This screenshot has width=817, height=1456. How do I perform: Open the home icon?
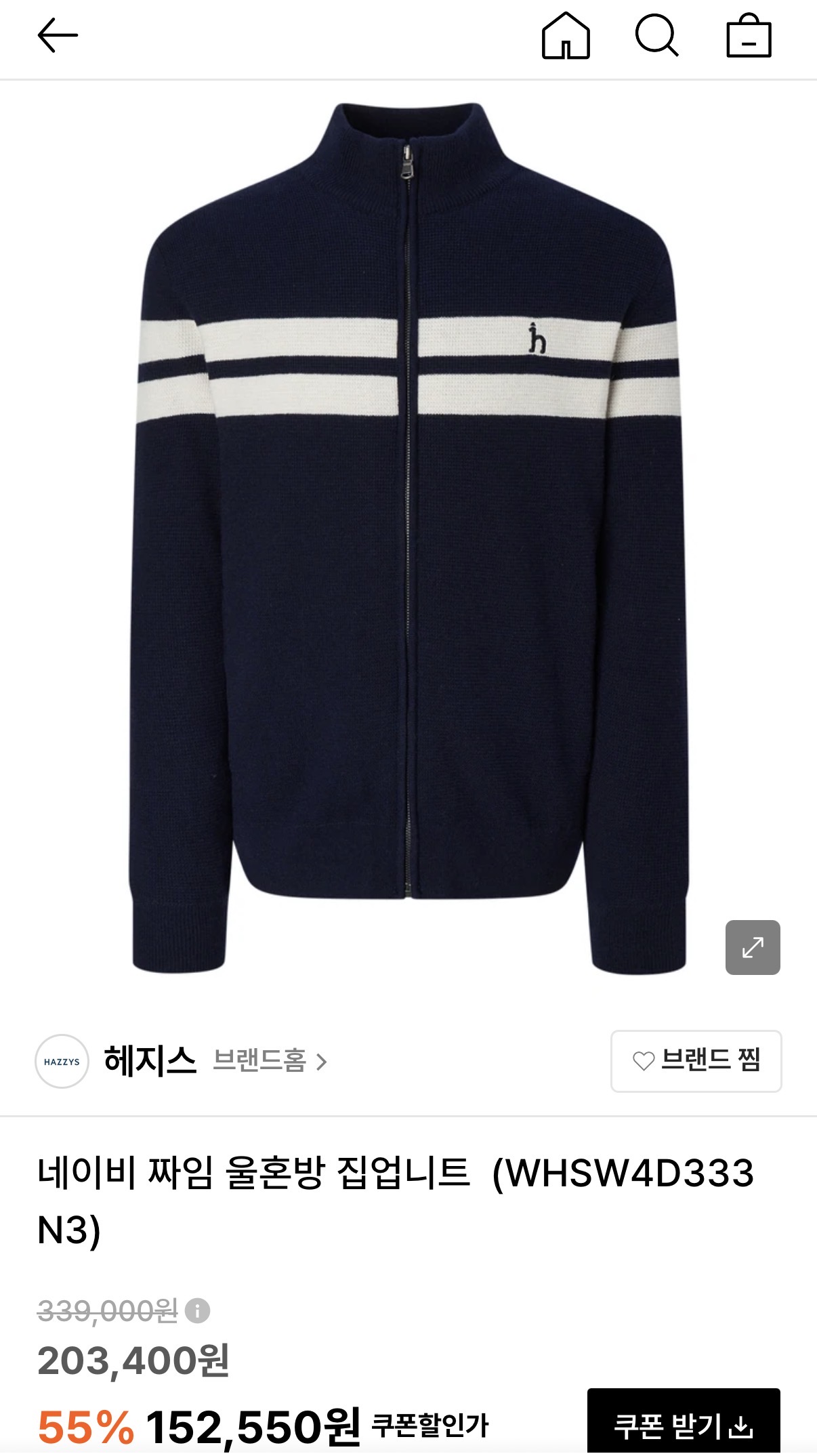(x=566, y=37)
